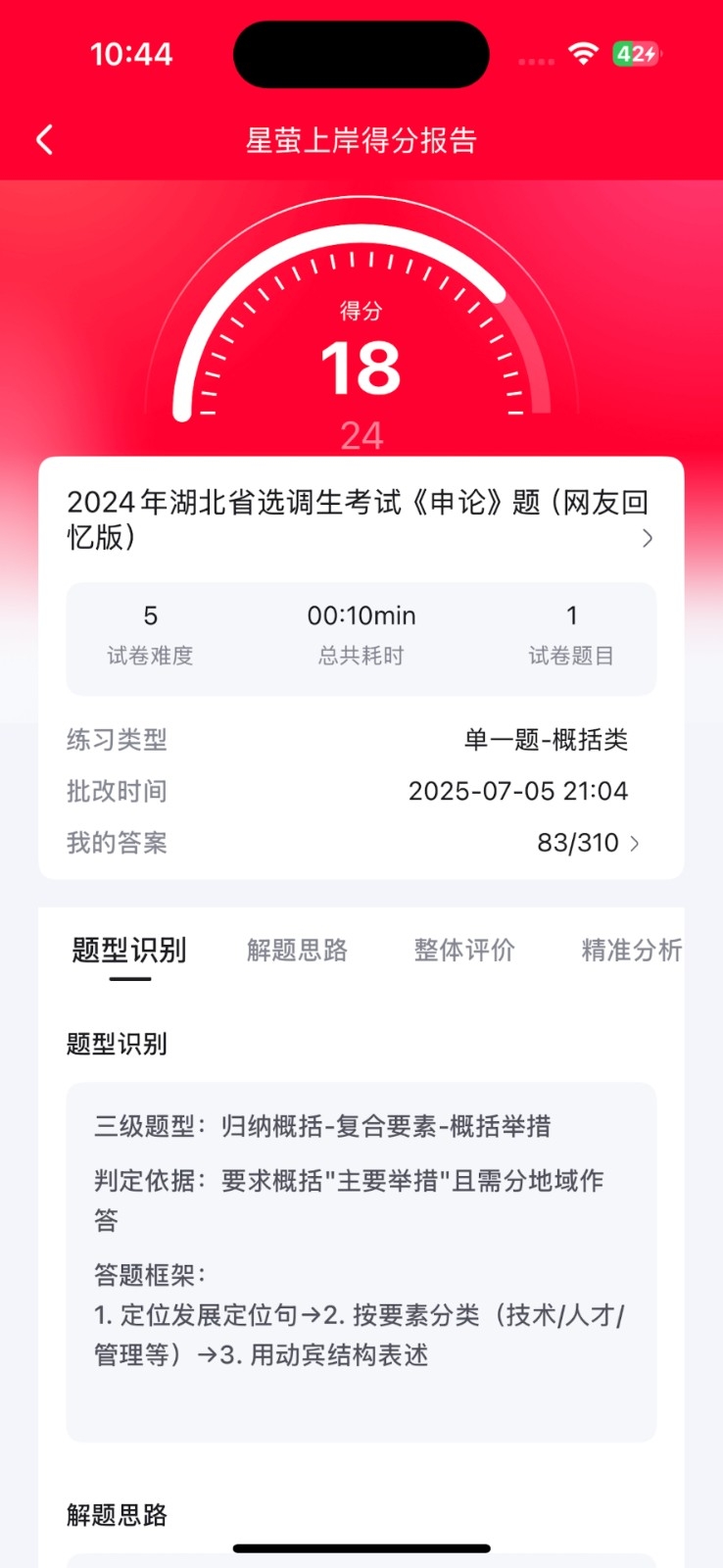Go back using the top-left arrow
The image size is (723, 1568).
click(x=44, y=140)
